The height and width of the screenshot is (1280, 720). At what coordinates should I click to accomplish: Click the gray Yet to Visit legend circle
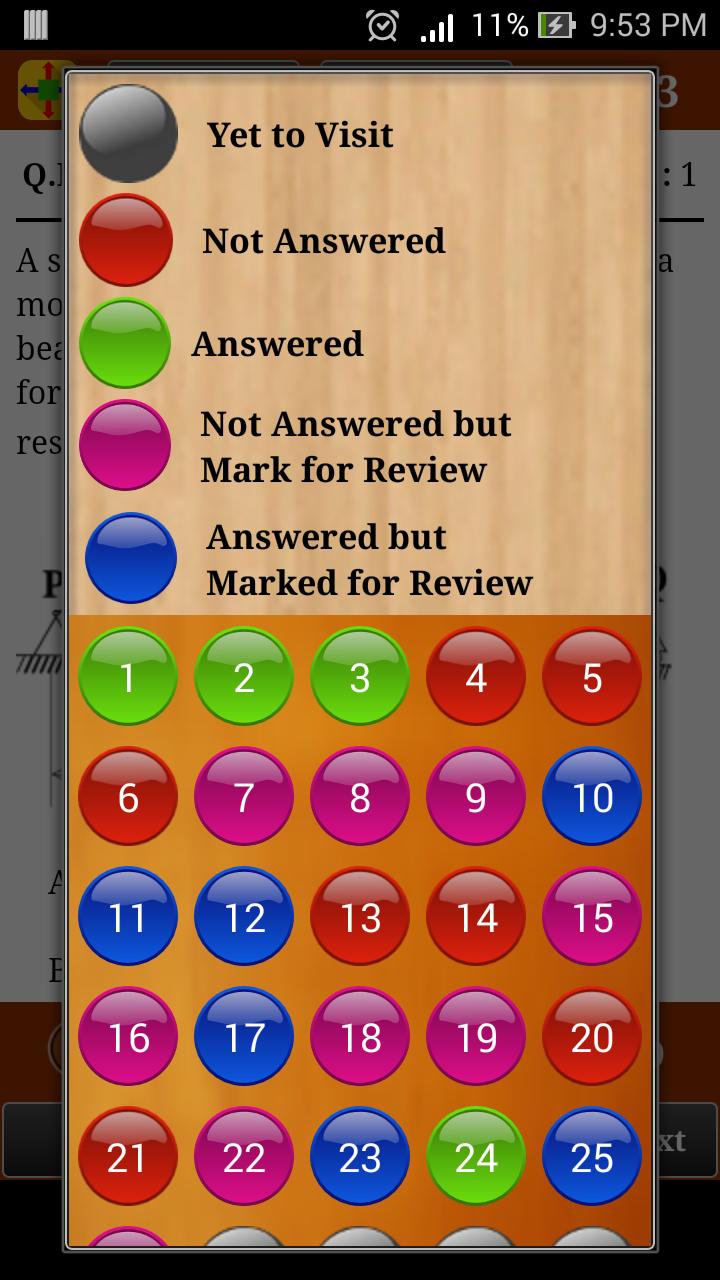[x=128, y=133]
